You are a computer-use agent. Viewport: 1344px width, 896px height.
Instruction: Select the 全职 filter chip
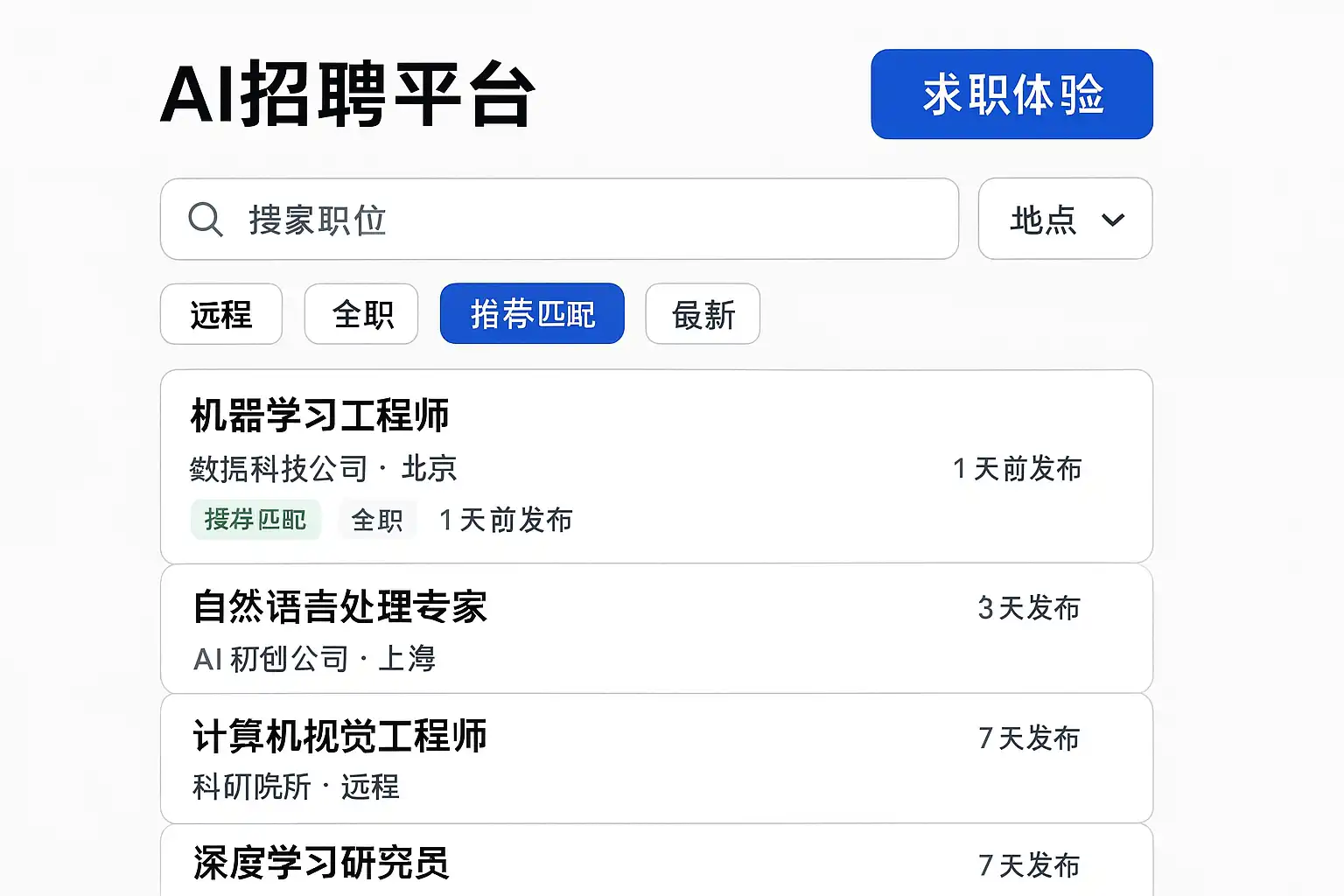coord(361,314)
